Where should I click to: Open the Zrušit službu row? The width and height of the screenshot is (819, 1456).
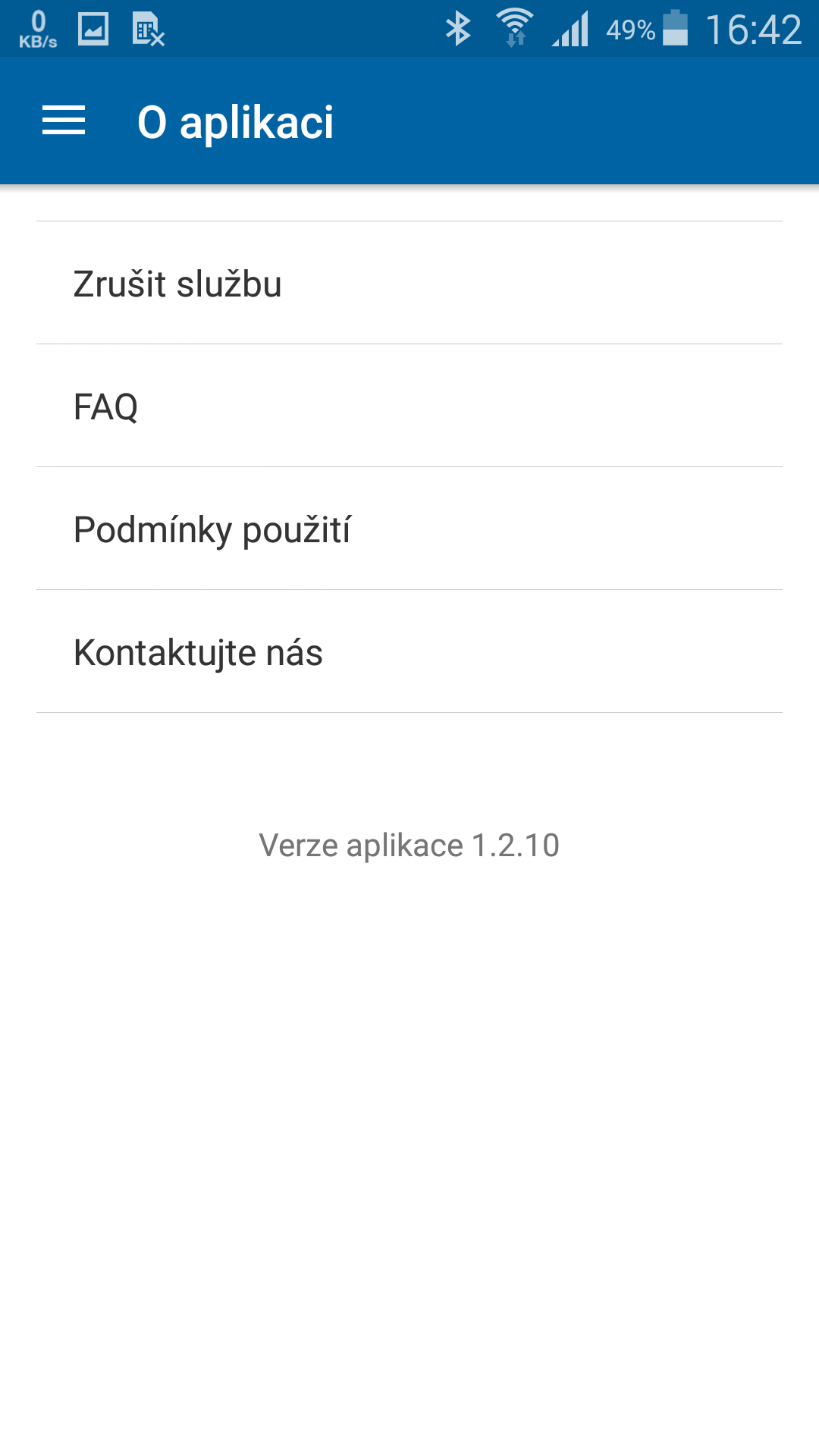tap(409, 283)
